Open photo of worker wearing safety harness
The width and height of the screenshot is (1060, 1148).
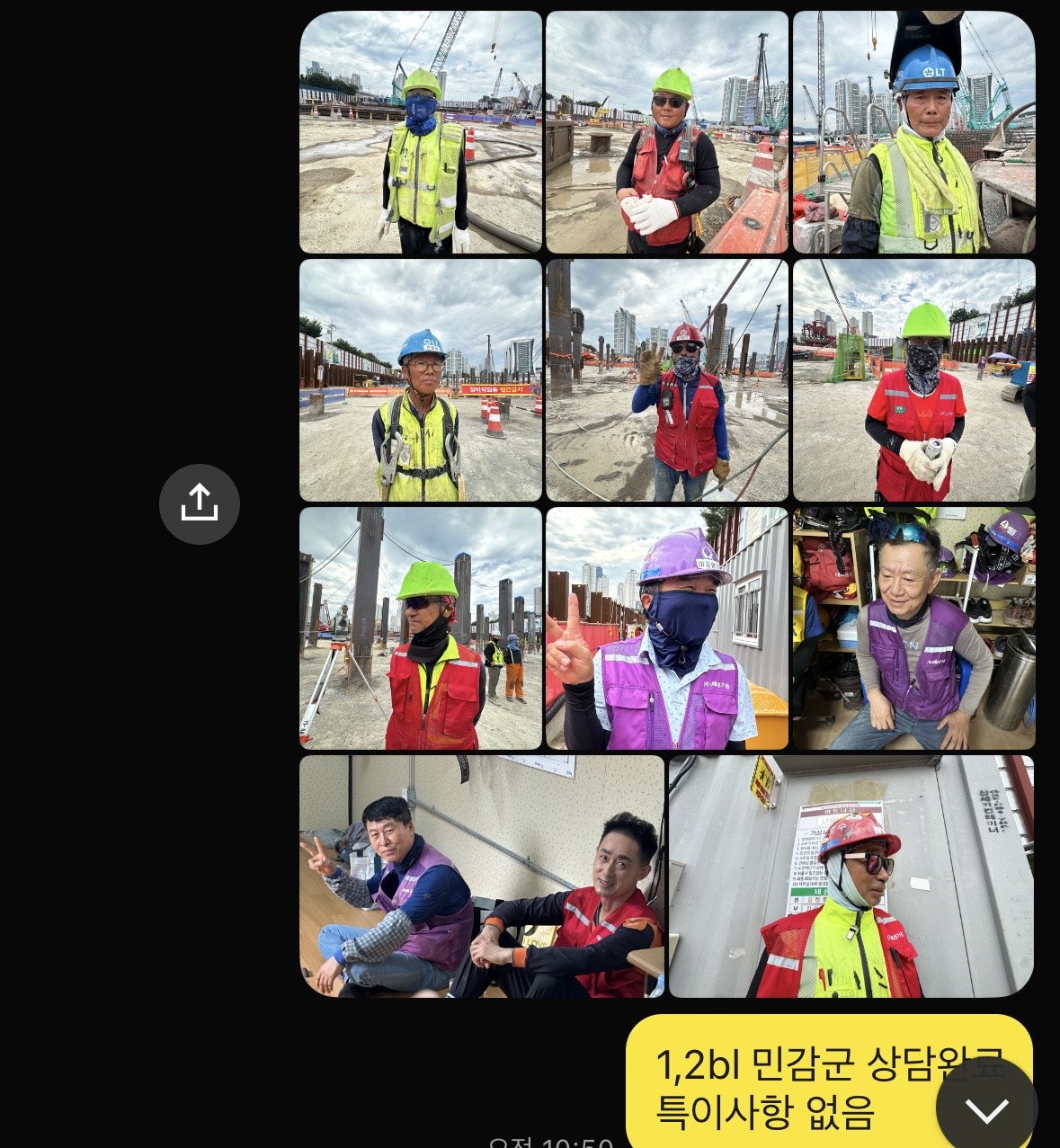(x=421, y=380)
